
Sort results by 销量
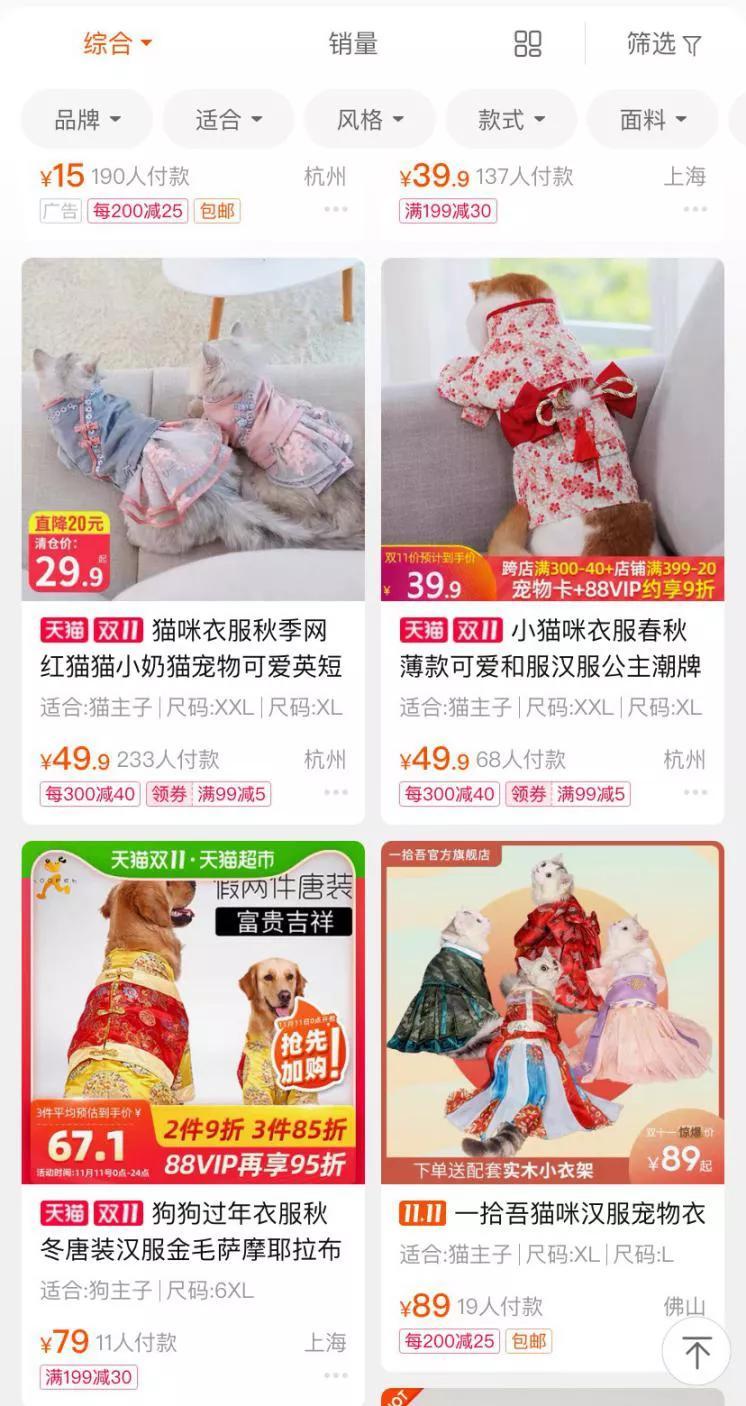click(x=353, y=44)
